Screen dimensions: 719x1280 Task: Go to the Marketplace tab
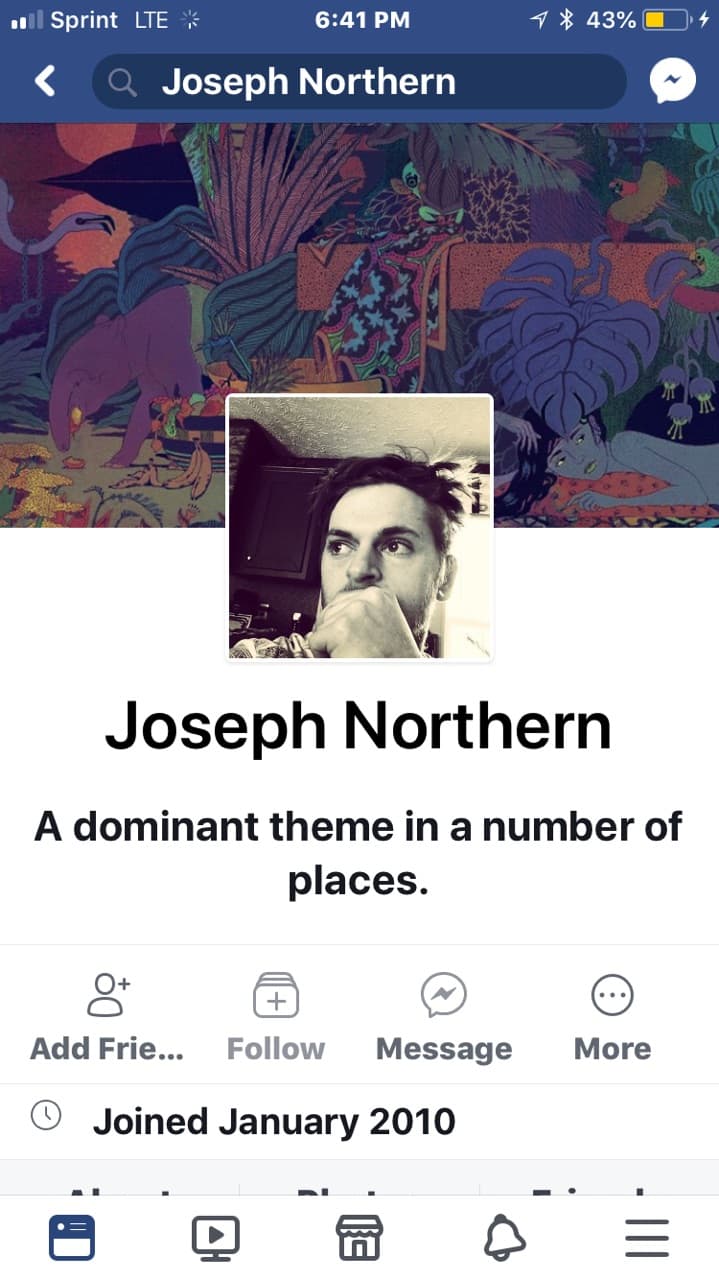coord(360,1237)
